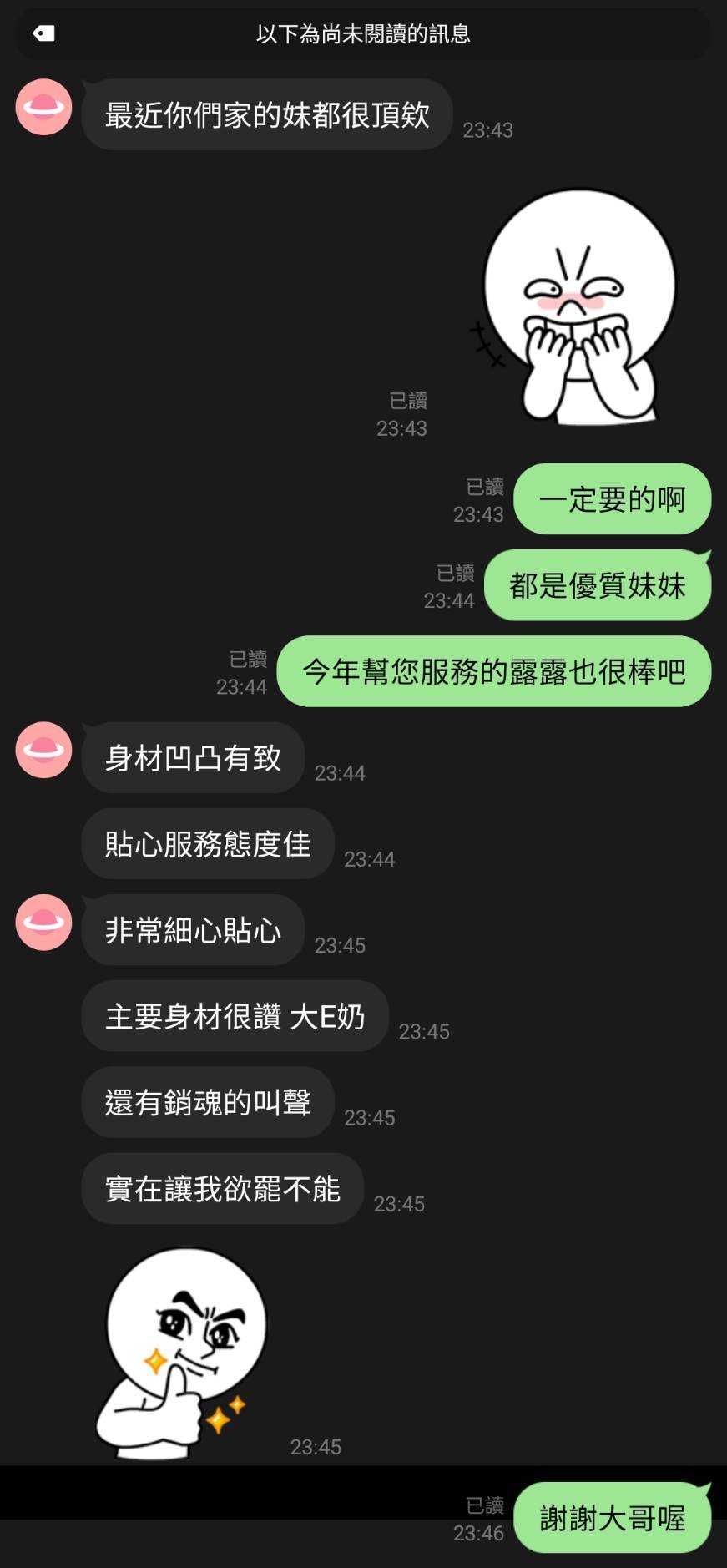Open sender's avatar beside 非常細心貼心 message
This screenshot has width=727, height=1568.
(x=43, y=923)
